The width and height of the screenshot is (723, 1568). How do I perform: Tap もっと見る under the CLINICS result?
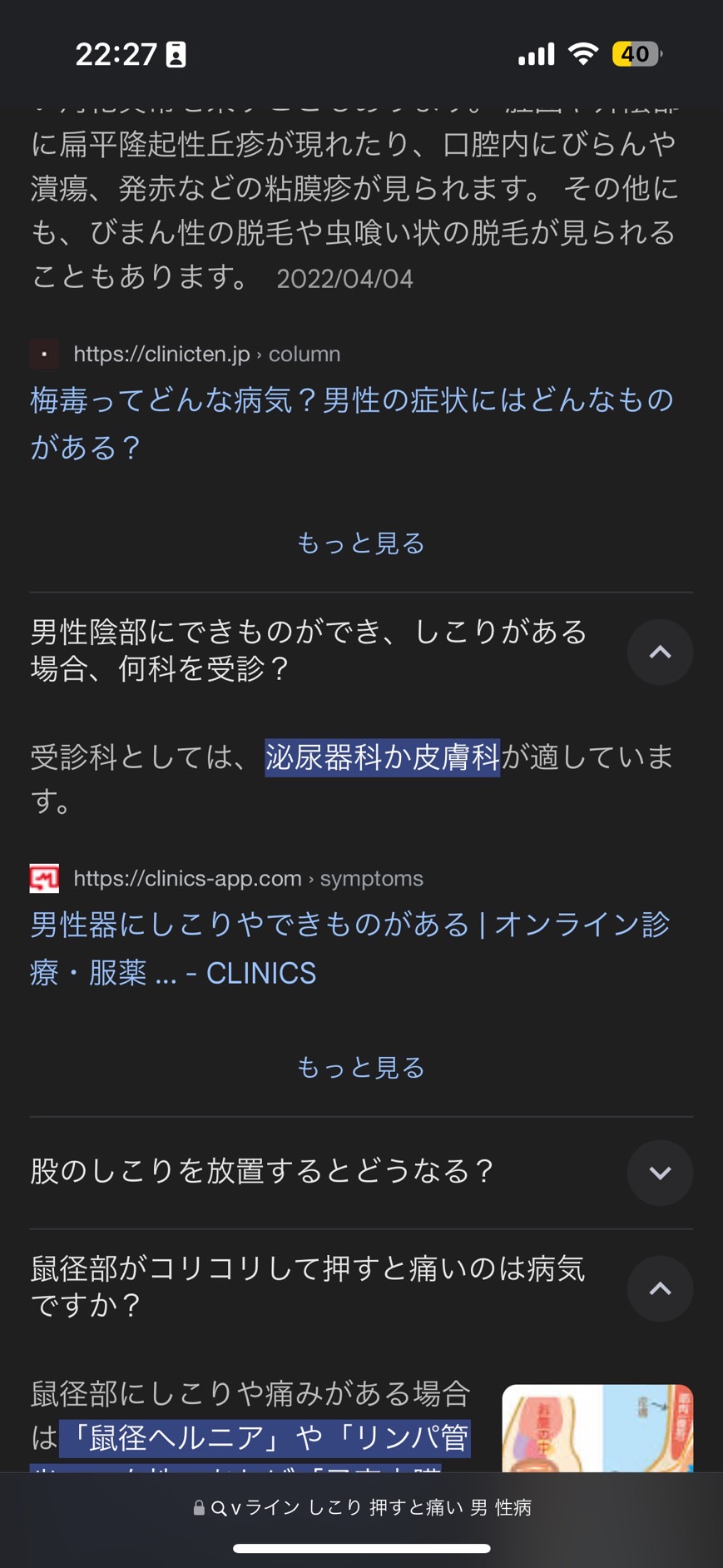[x=361, y=1068]
